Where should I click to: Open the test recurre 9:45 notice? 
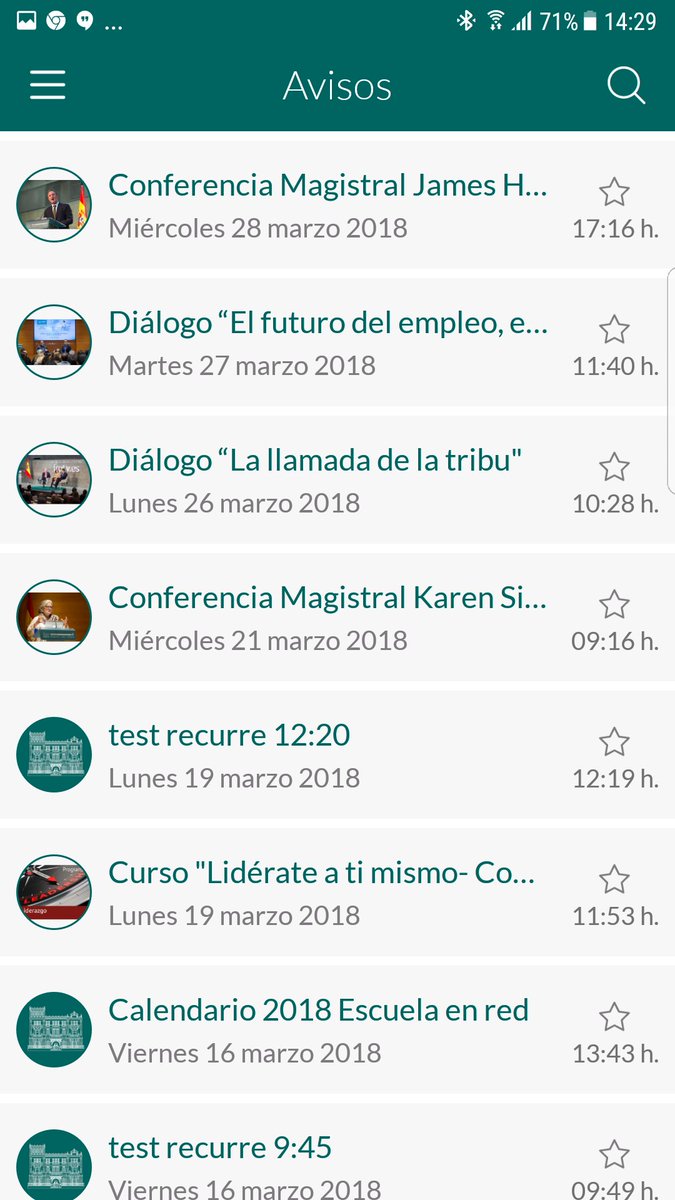(x=337, y=1152)
